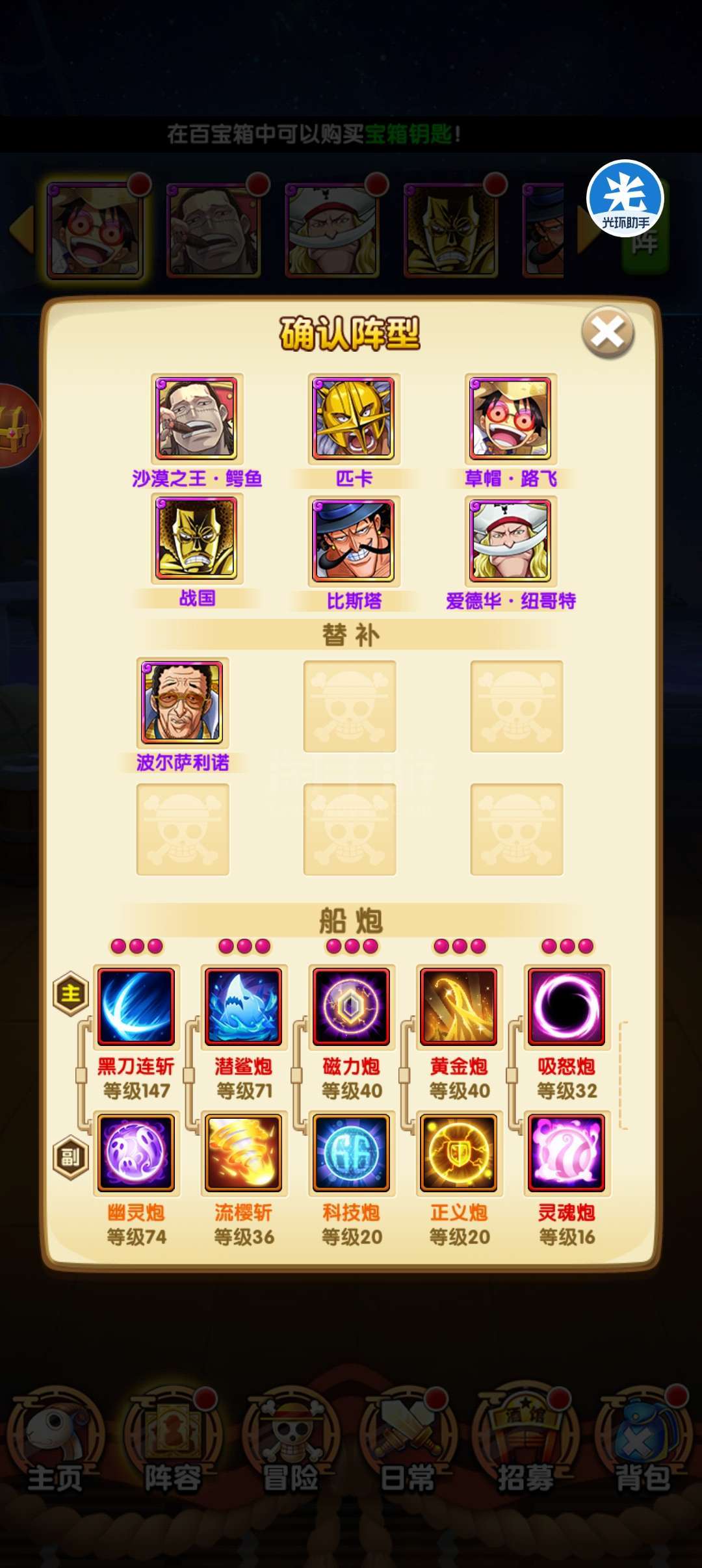
Task: Select hero 沙漠之王·鳄鱼 in the formation
Action: click(196, 419)
